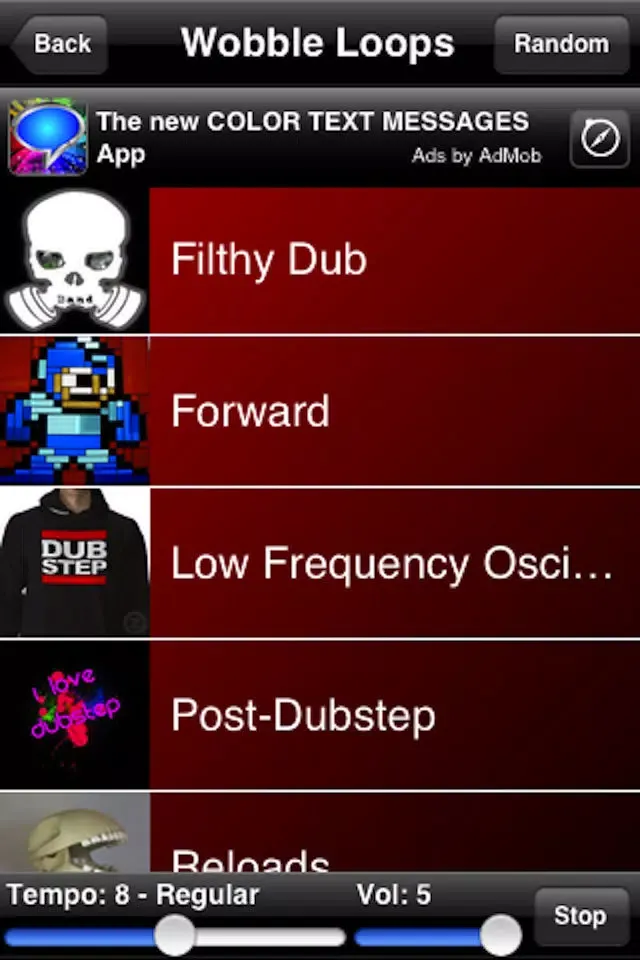The width and height of the screenshot is (640, 960).
Task: Play the Filthy Dub loop
Action: pos(320,260)
